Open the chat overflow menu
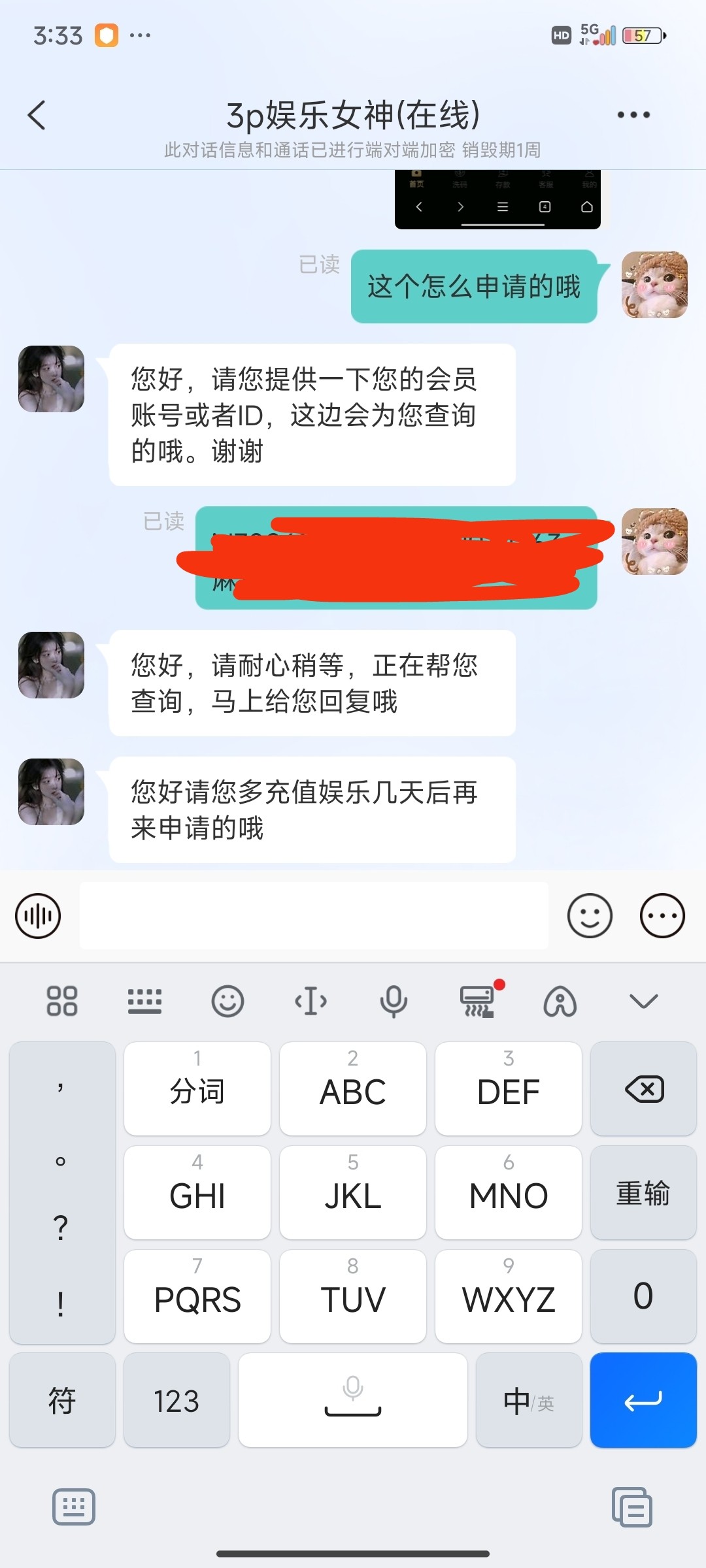Viewport: 706px width, 1568px height. pos(633,115)
